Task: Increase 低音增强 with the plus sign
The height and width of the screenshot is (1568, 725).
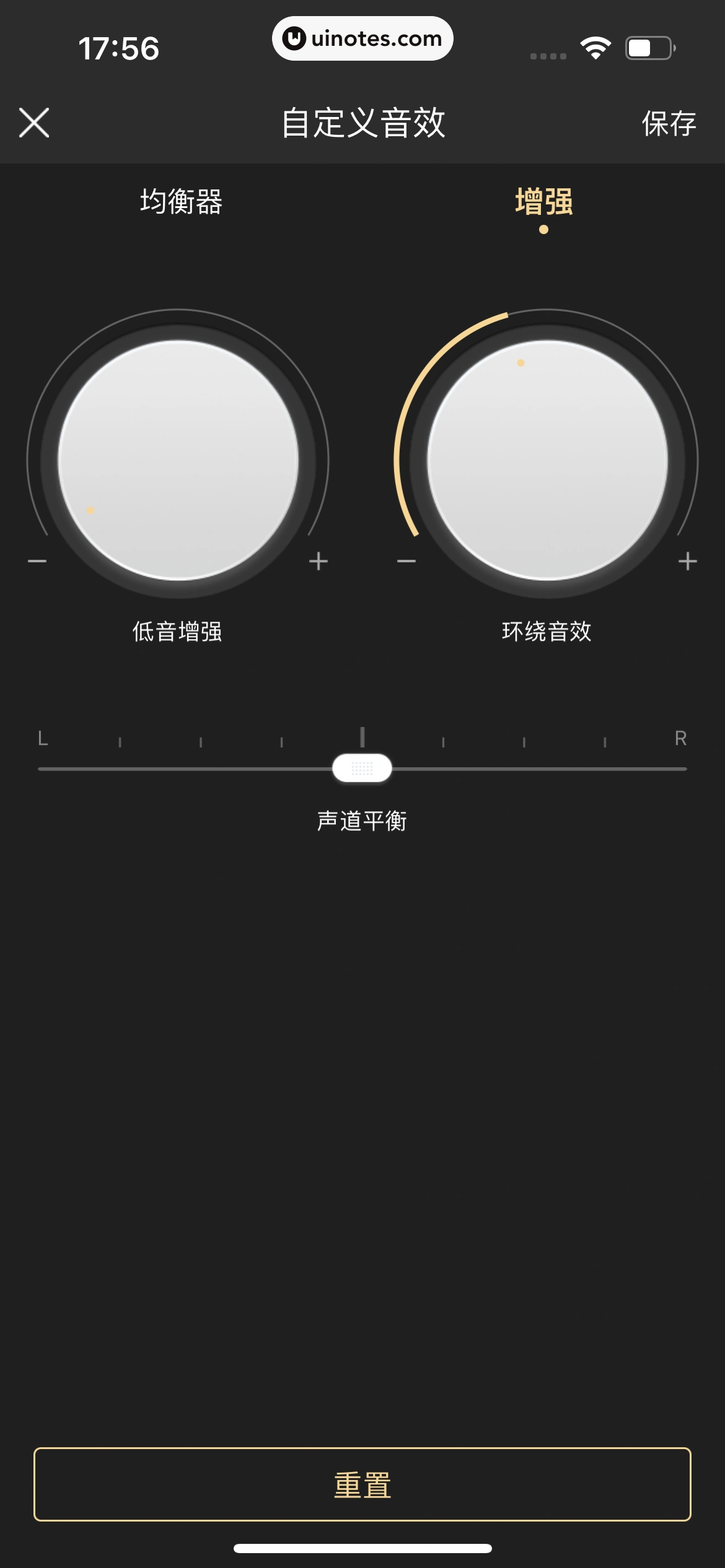Action: pyautogui.click(x=318, y=561)
